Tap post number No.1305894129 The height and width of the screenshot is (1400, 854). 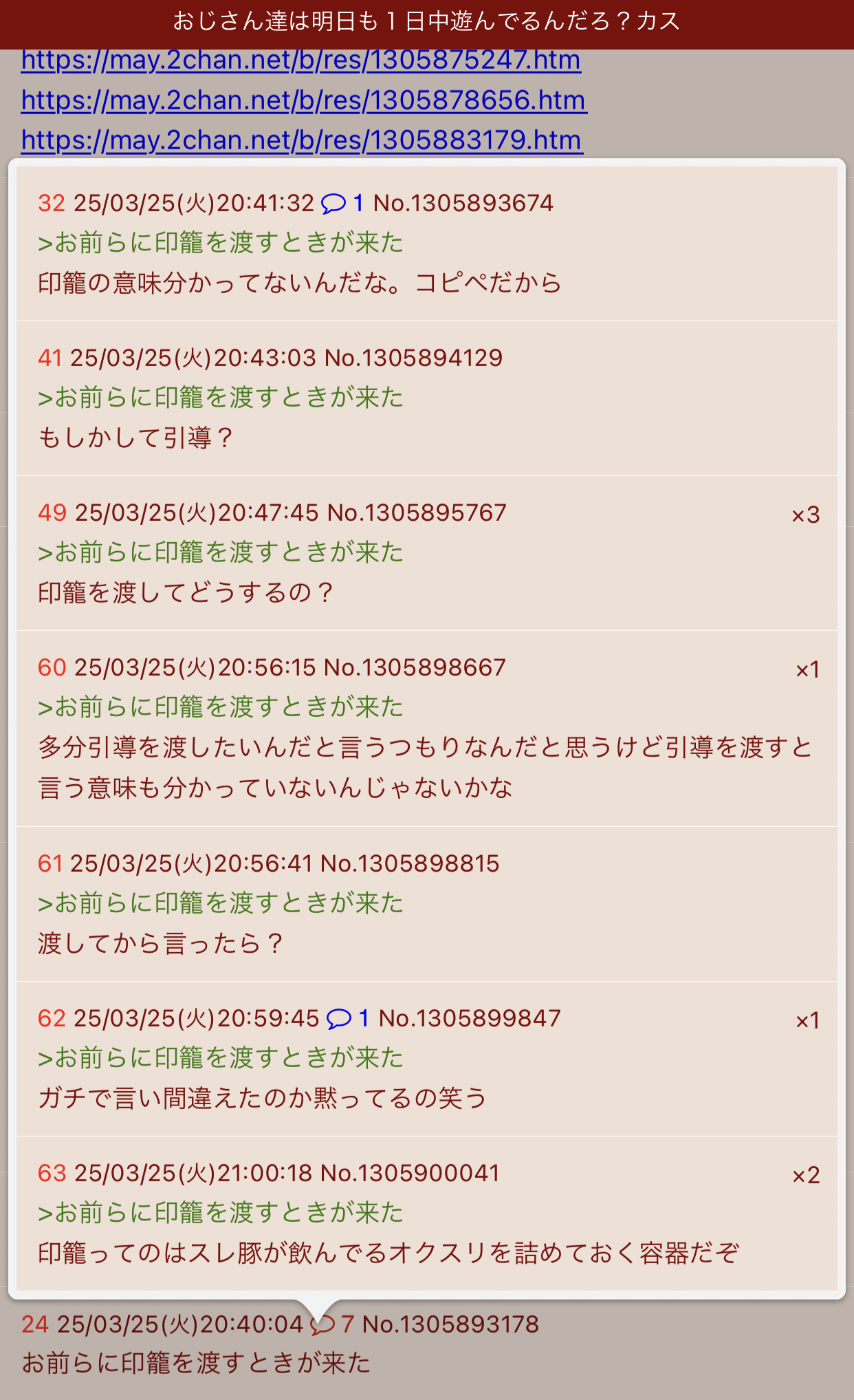[x=413, y=358]
